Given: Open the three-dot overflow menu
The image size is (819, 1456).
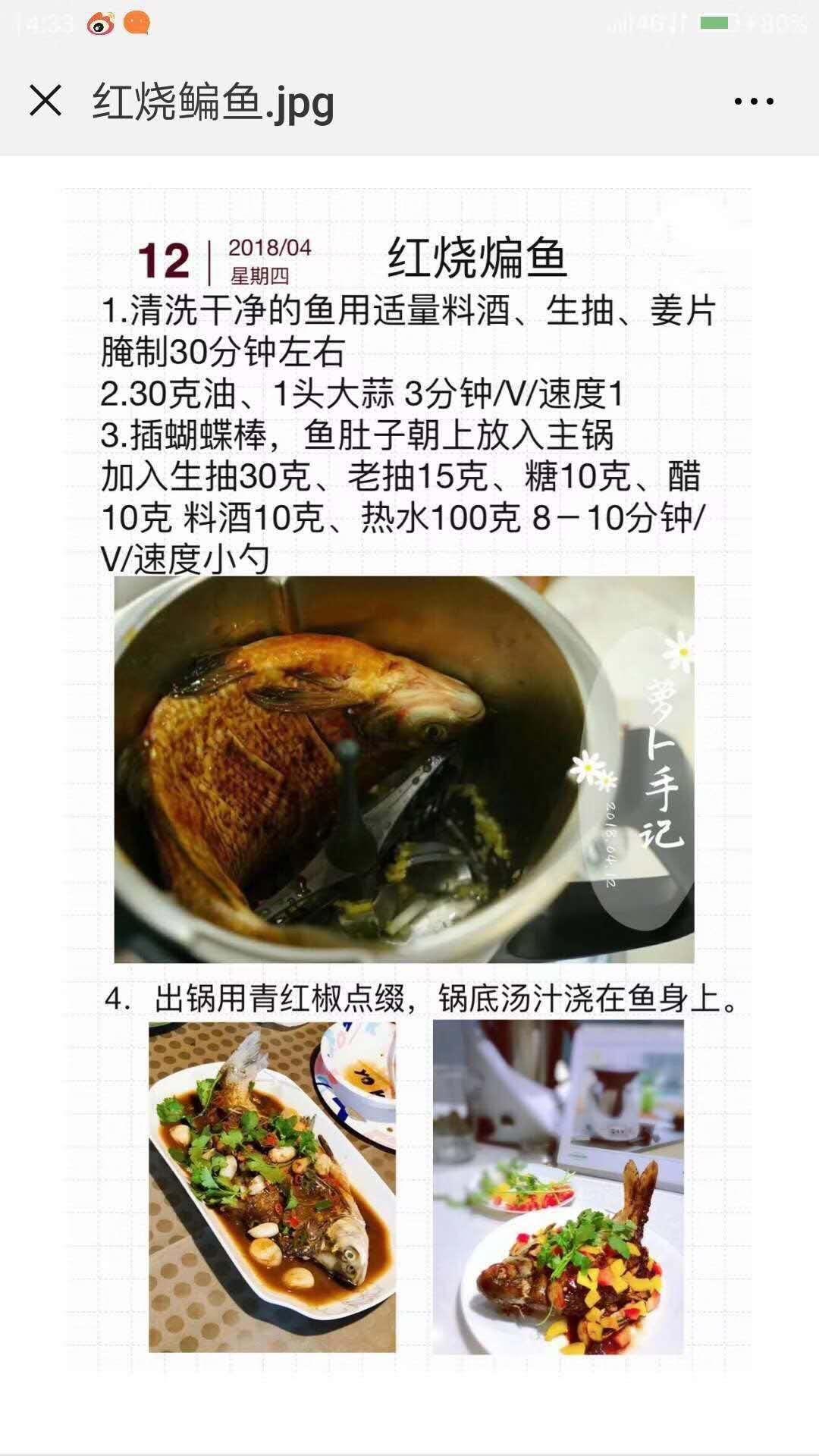Looking at the screenshot, I should coord(754,101).
